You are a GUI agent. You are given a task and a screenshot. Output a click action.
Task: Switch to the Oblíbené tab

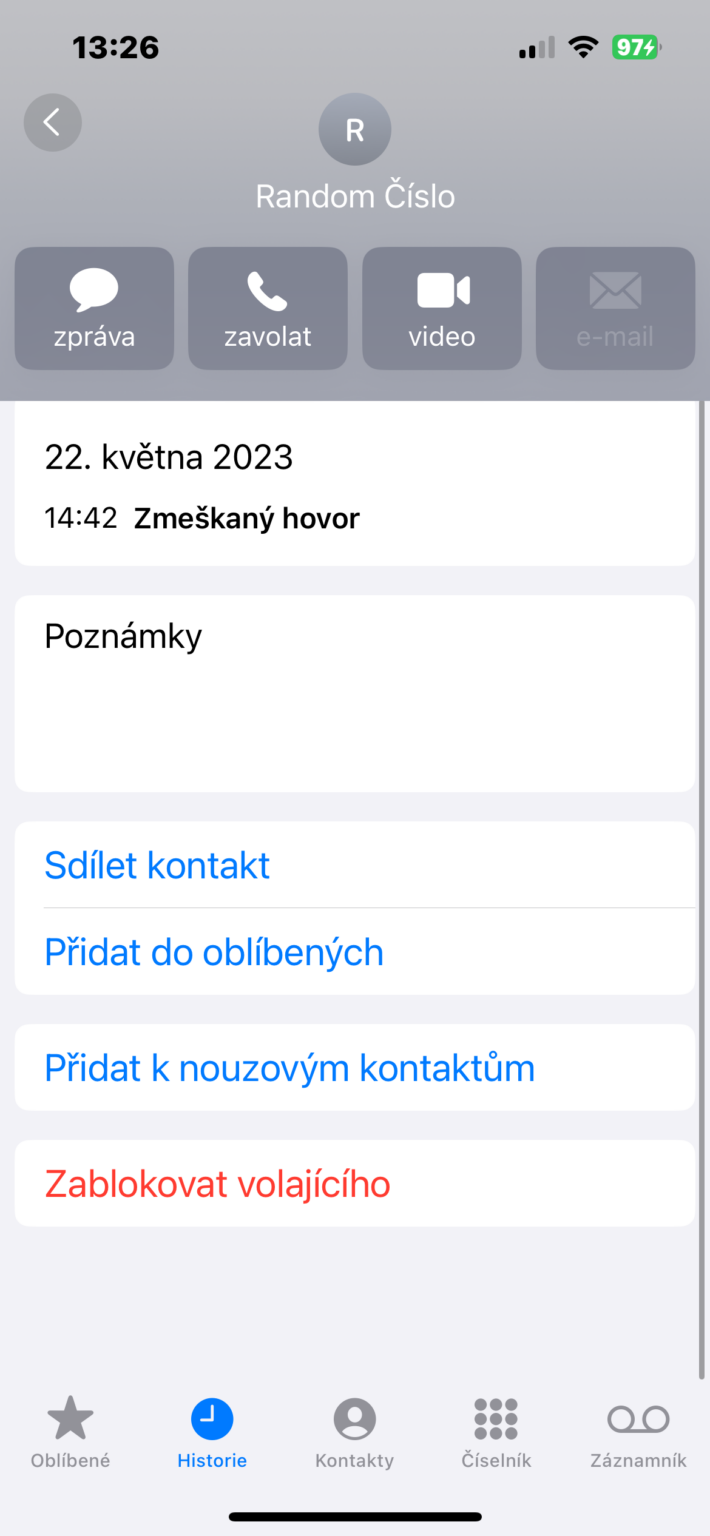(x=70, y=1433)
